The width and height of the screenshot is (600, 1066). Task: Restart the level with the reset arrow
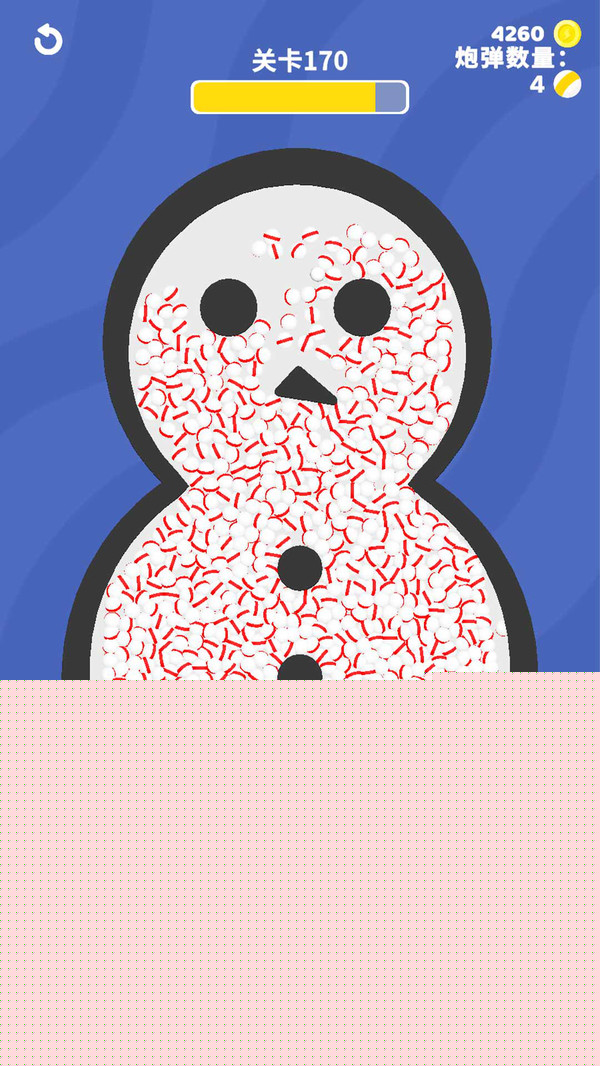click(48, 39)
